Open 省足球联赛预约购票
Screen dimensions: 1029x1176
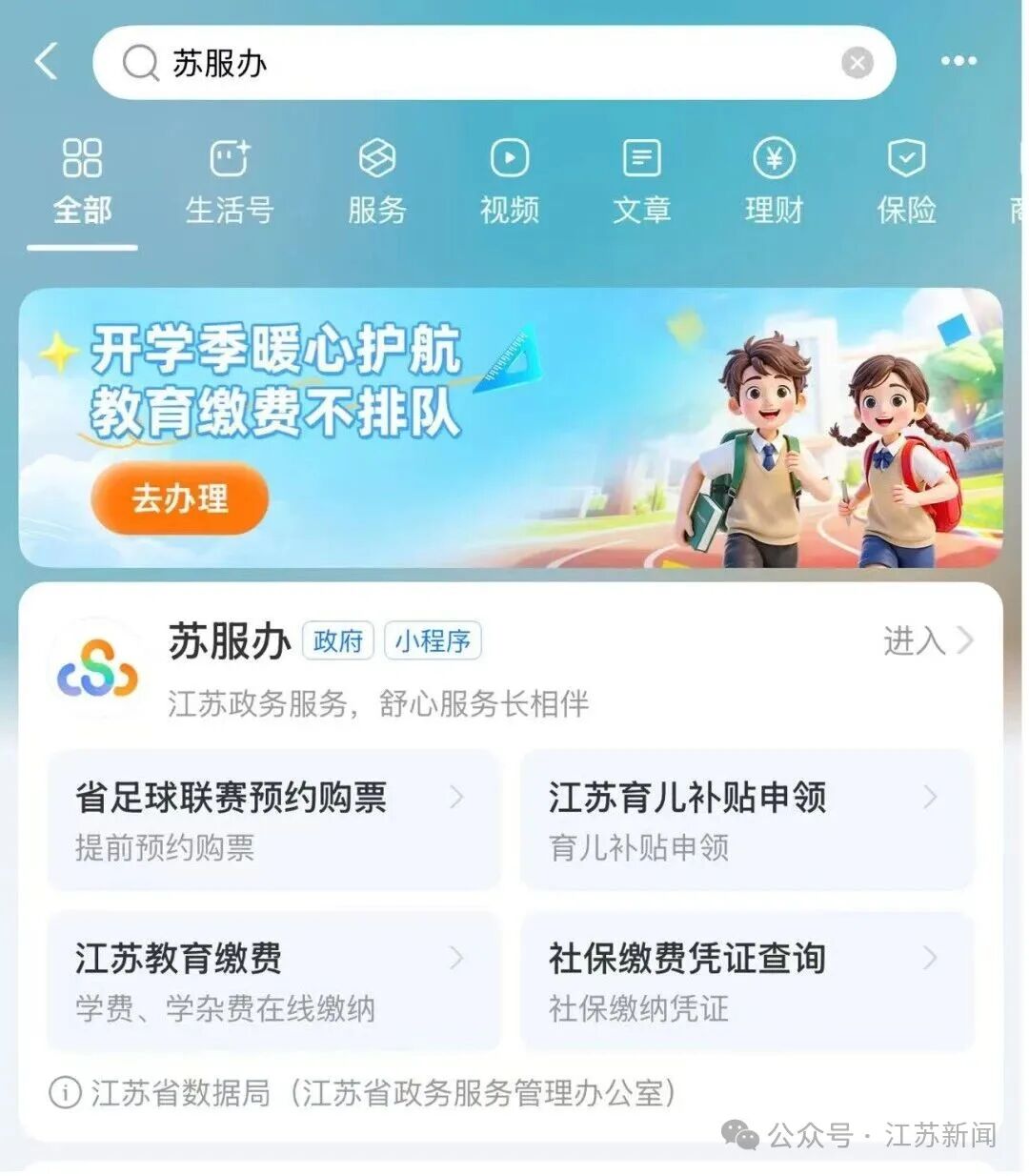[x=273, y=820]
